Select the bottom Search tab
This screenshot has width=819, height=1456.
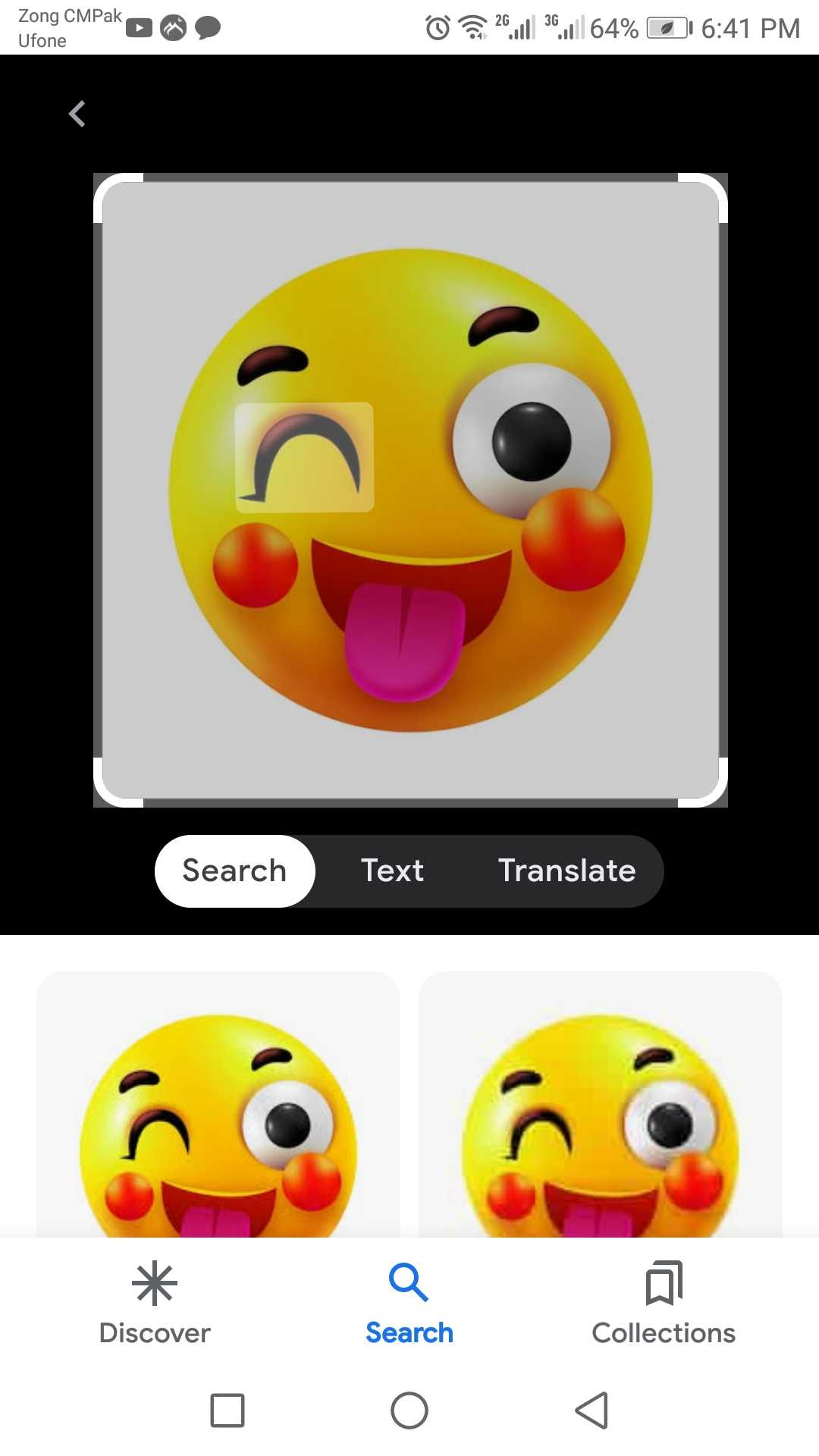pyautogui.click(x=409, y=1304)
